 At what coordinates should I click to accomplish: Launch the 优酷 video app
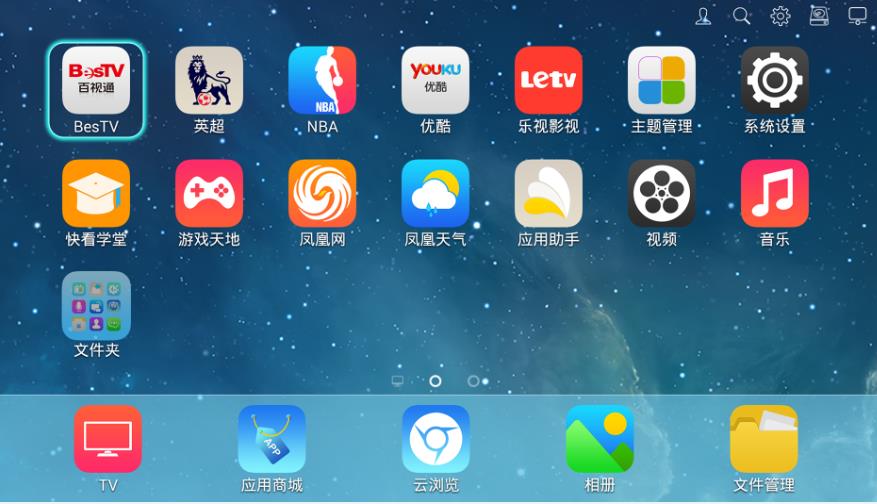435,81
